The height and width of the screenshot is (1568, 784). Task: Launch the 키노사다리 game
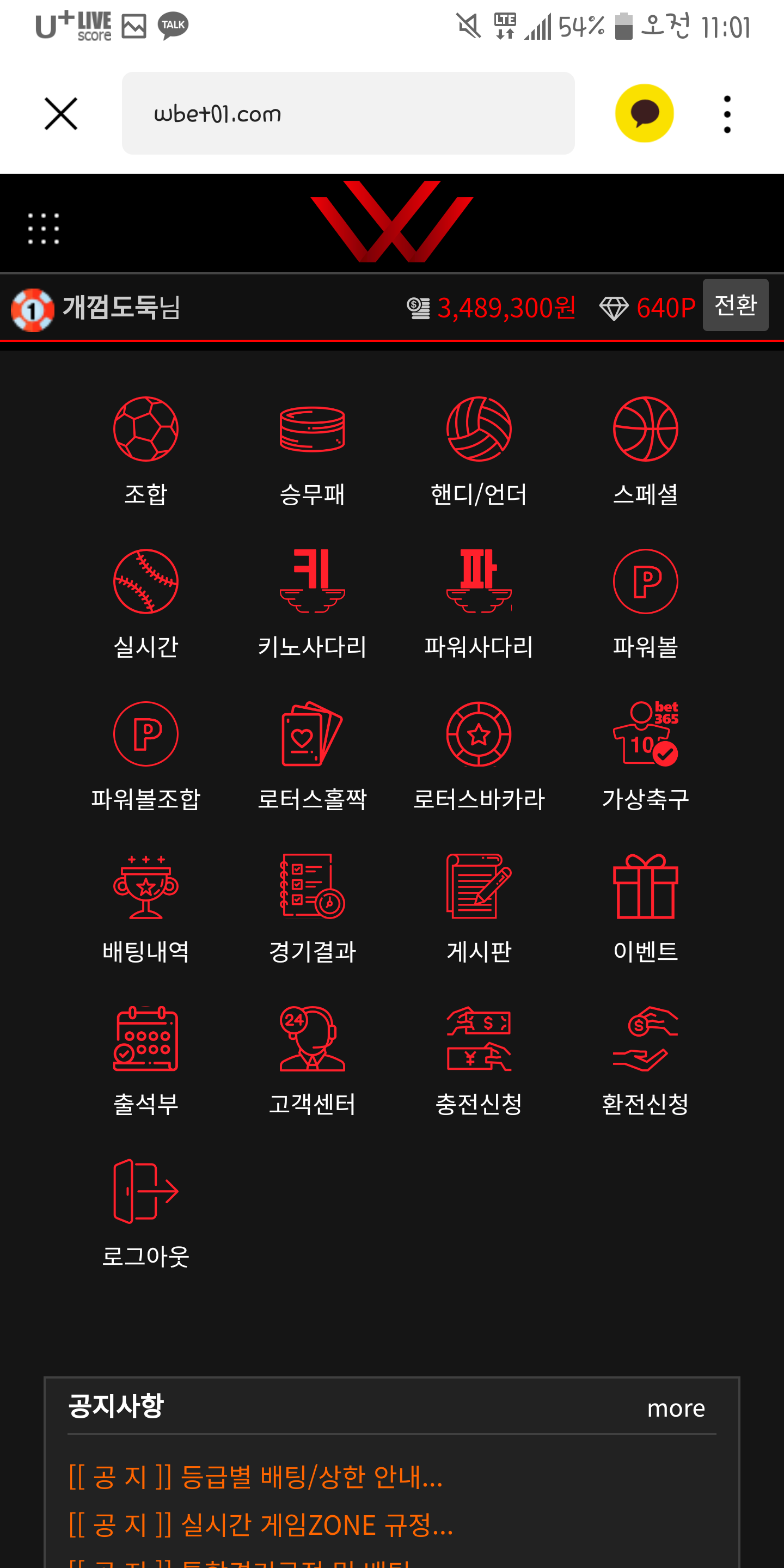(313, 603)
